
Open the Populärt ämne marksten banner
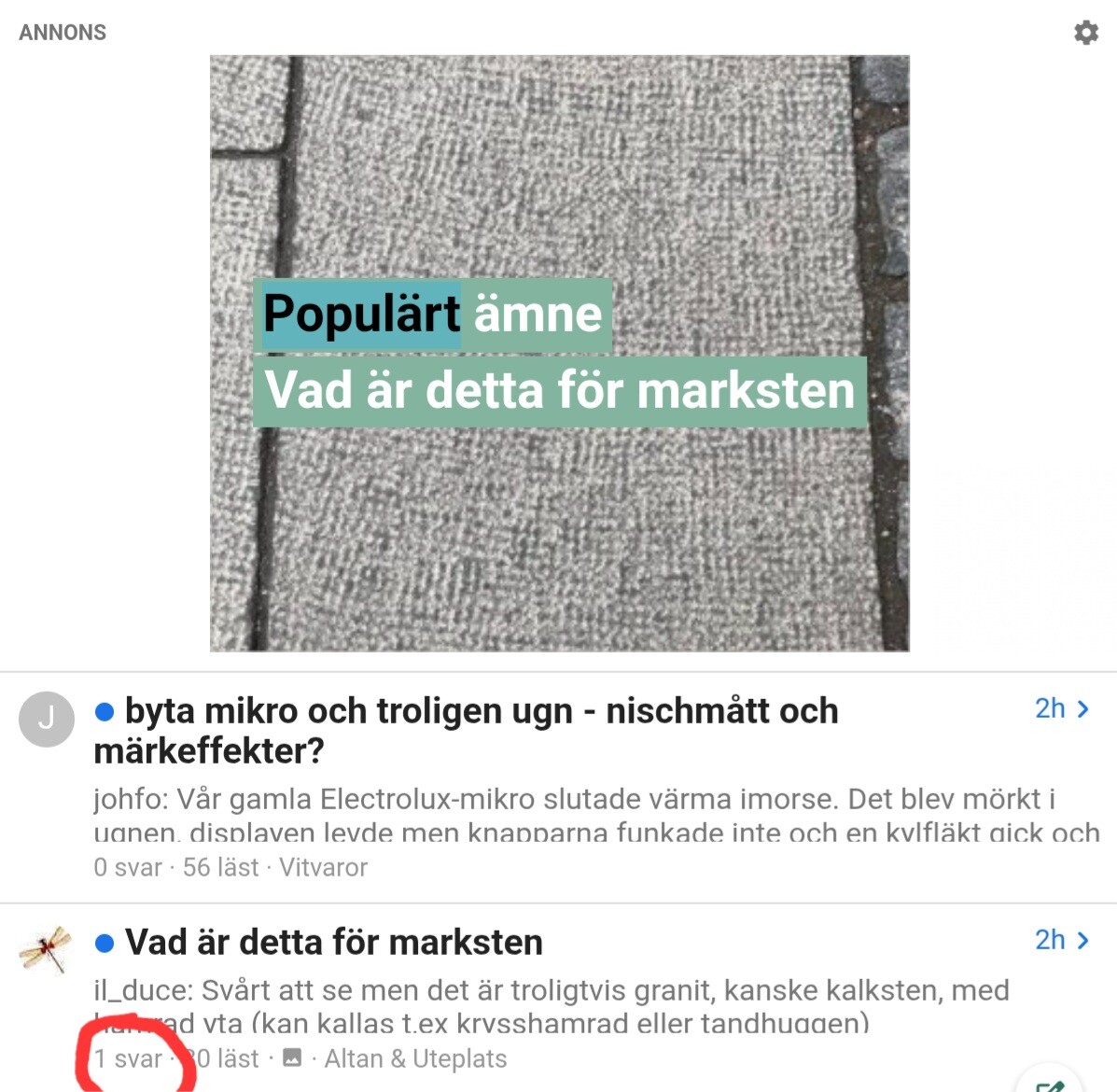[x=559, y=355]
